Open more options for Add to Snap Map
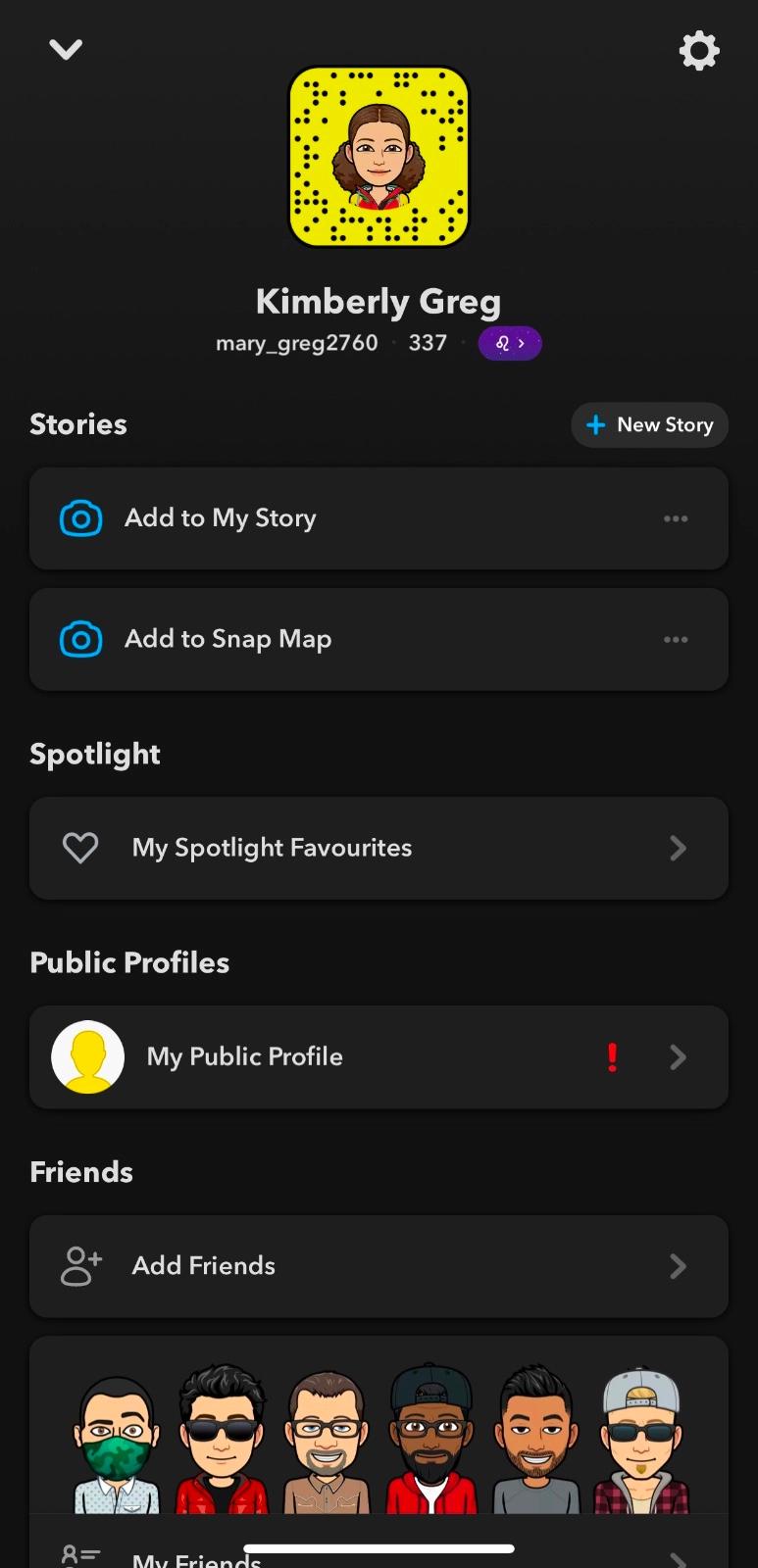 click(x=676, y=640)
